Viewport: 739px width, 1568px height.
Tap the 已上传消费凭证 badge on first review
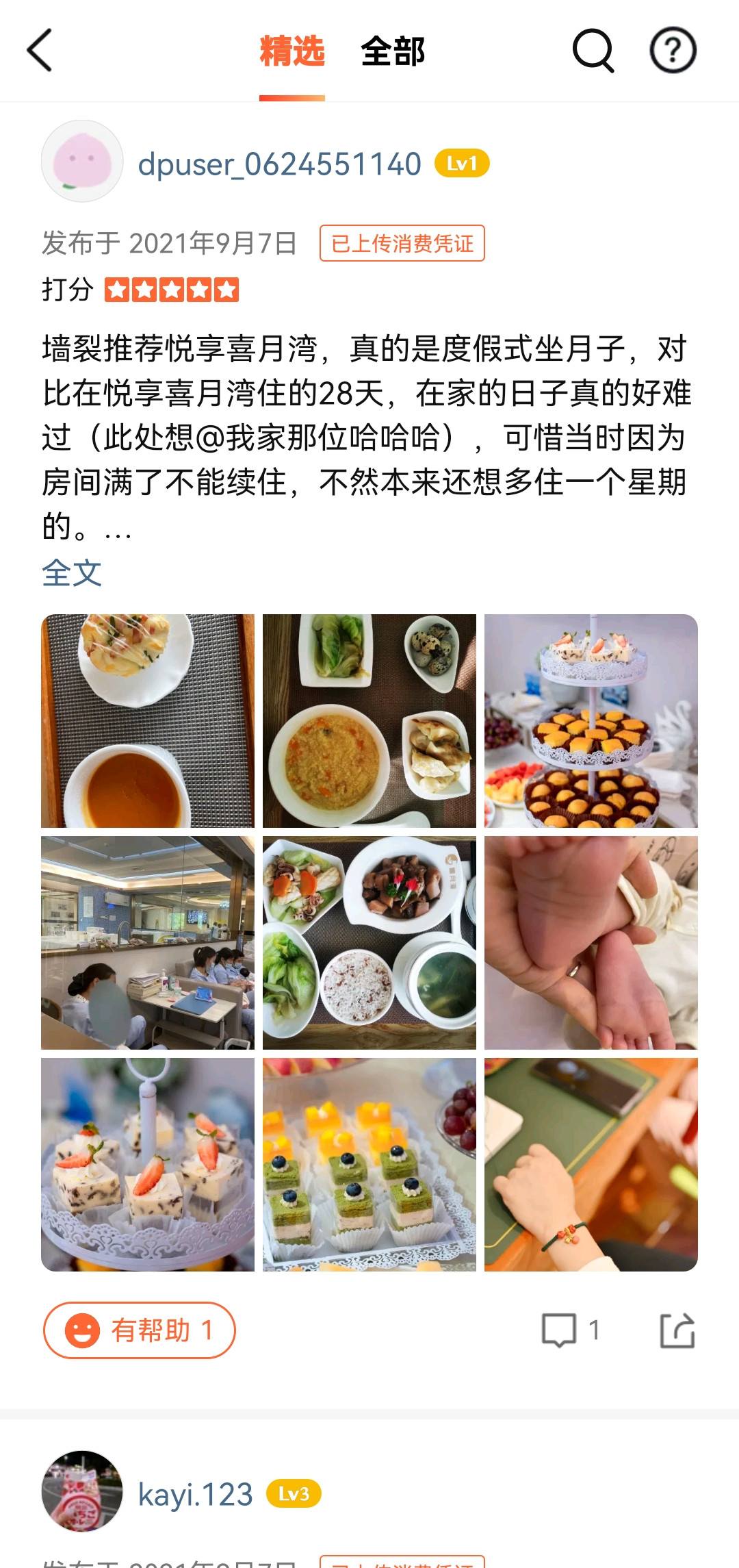click(x=402, y=243)
